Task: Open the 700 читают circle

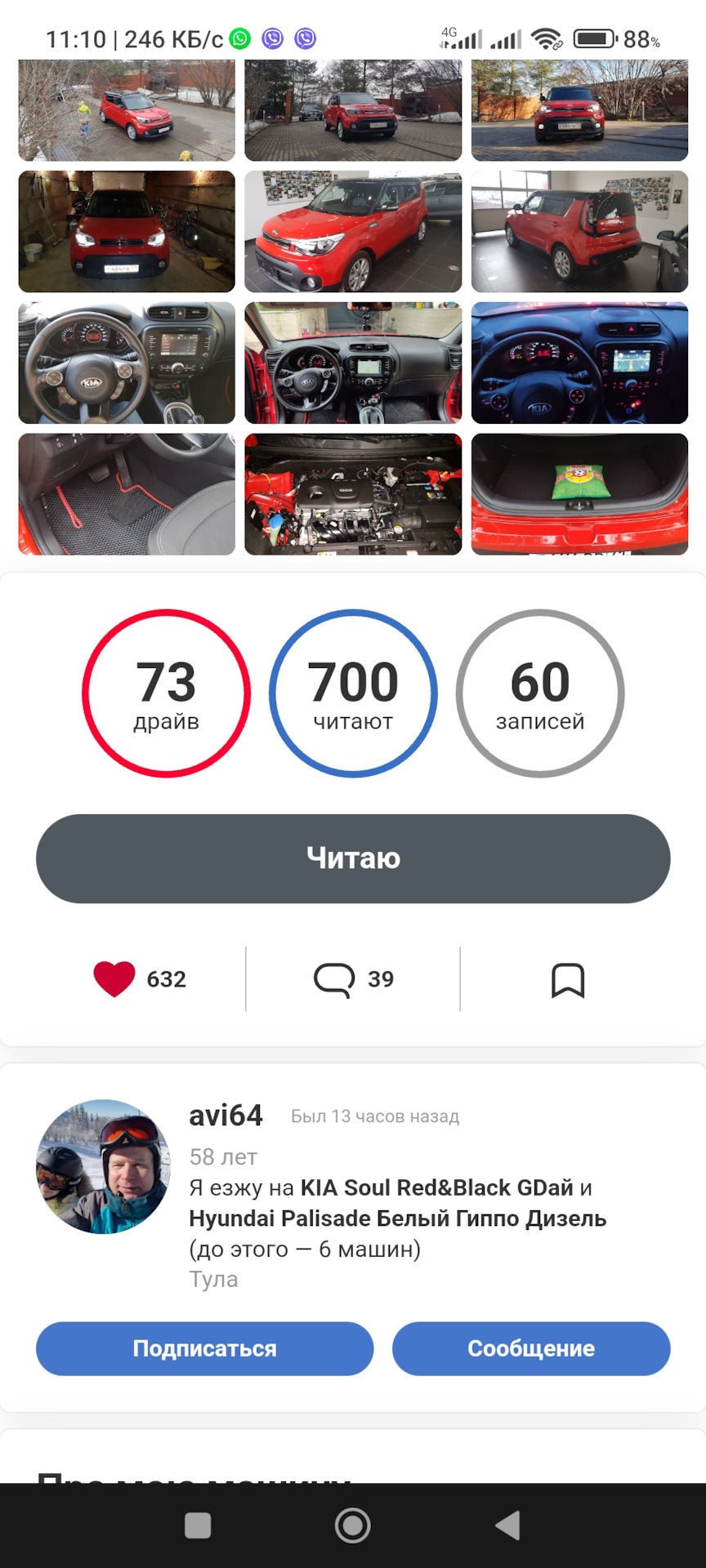Action: click(353, 693)
